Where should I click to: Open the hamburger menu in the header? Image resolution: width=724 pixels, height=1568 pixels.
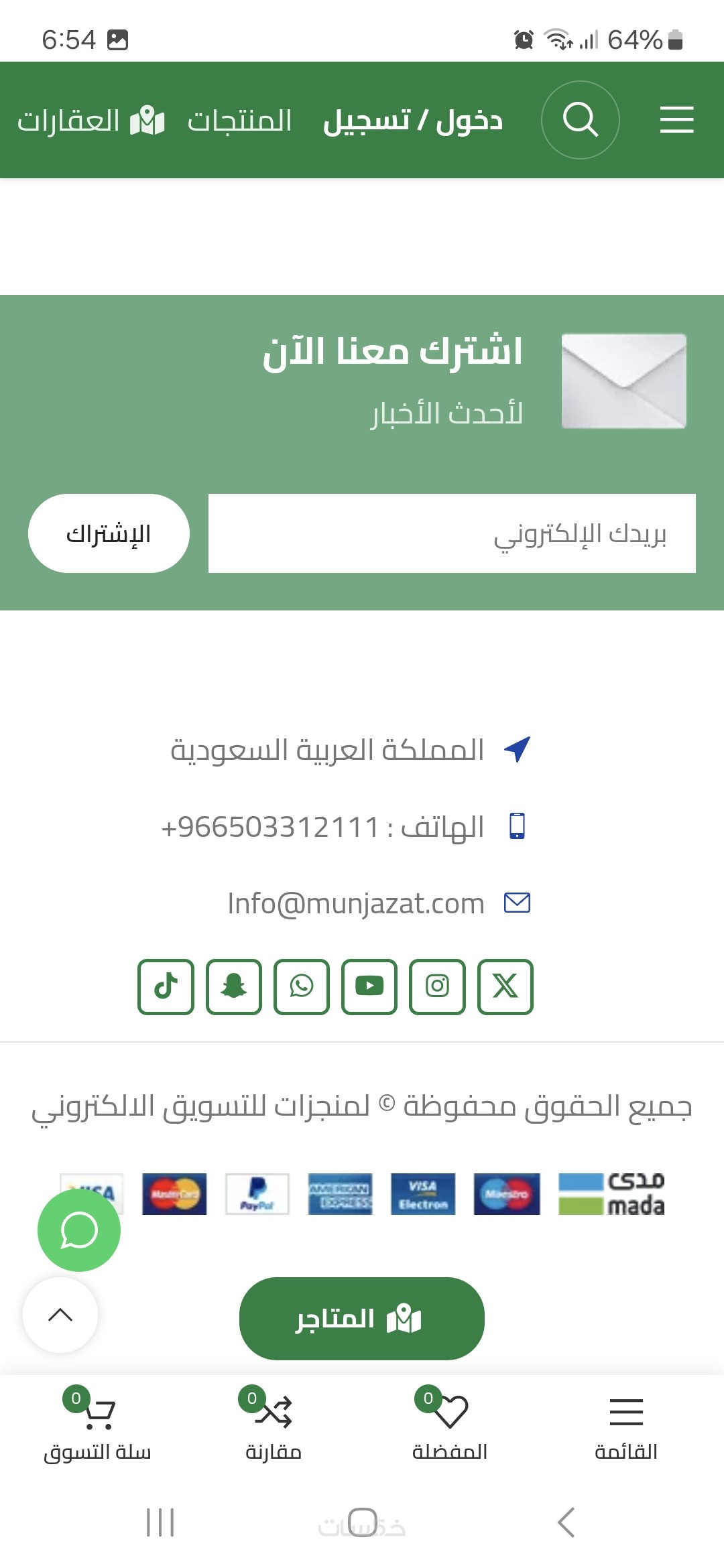[676, 120]
